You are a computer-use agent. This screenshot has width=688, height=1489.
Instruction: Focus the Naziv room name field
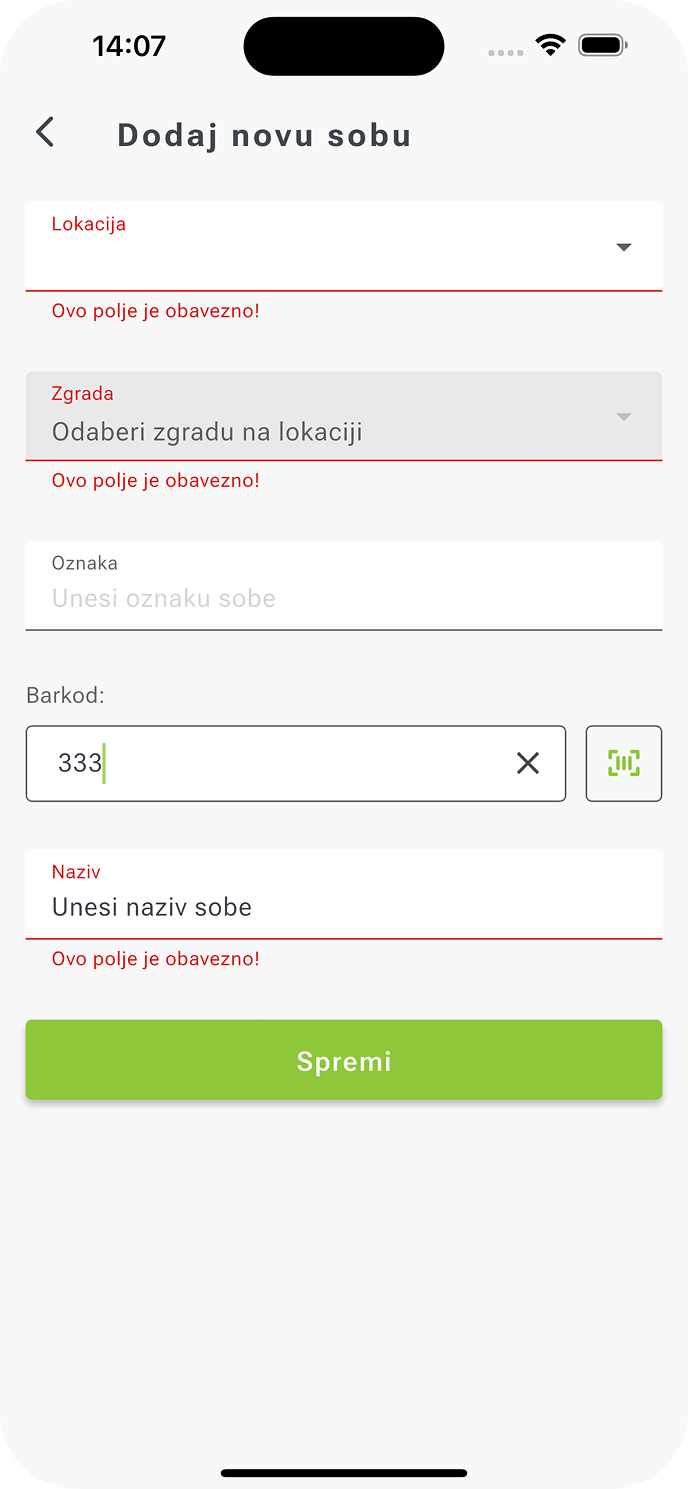[343, 906]
